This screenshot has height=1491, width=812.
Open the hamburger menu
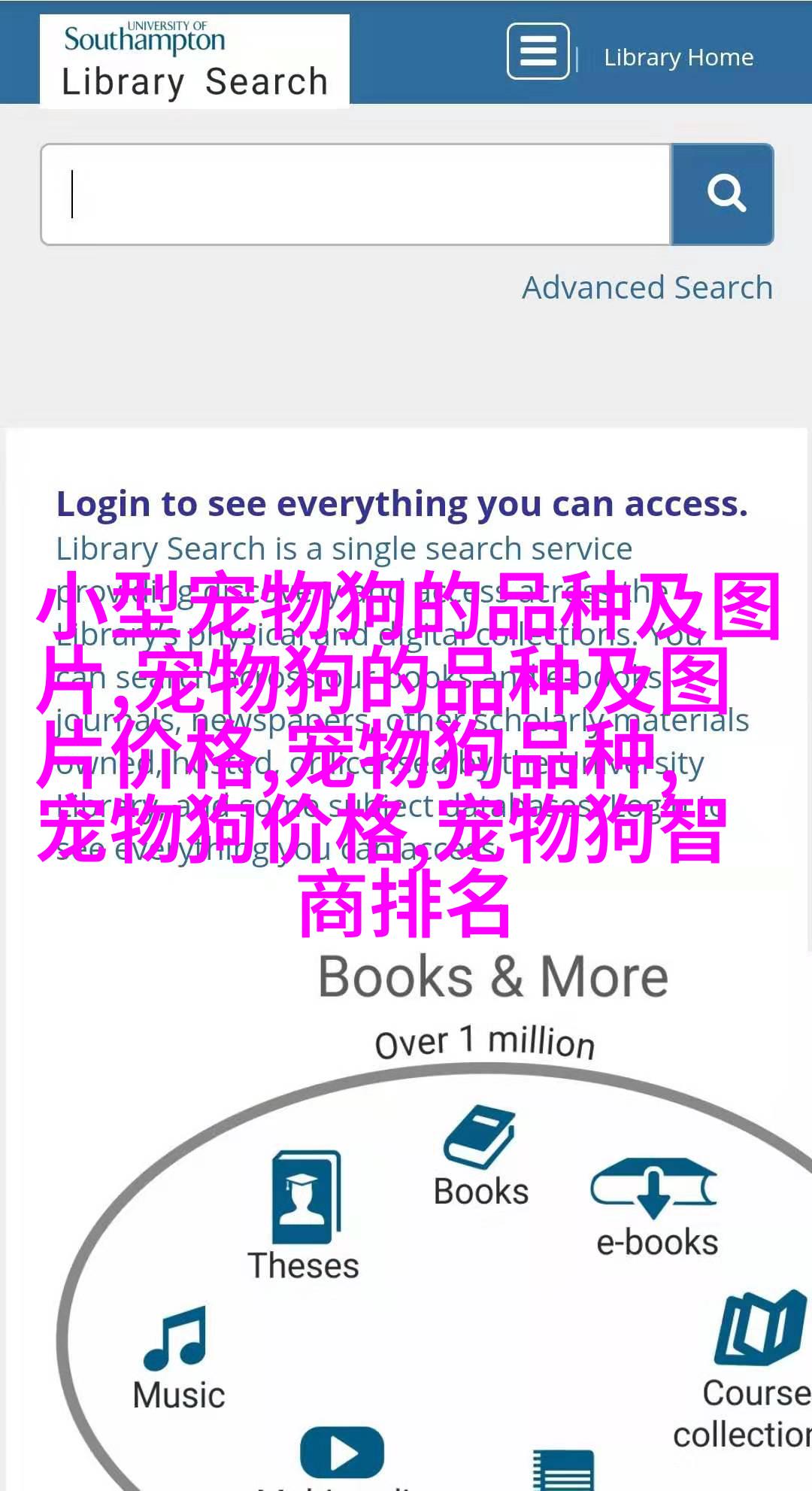[x=538, y=51]
